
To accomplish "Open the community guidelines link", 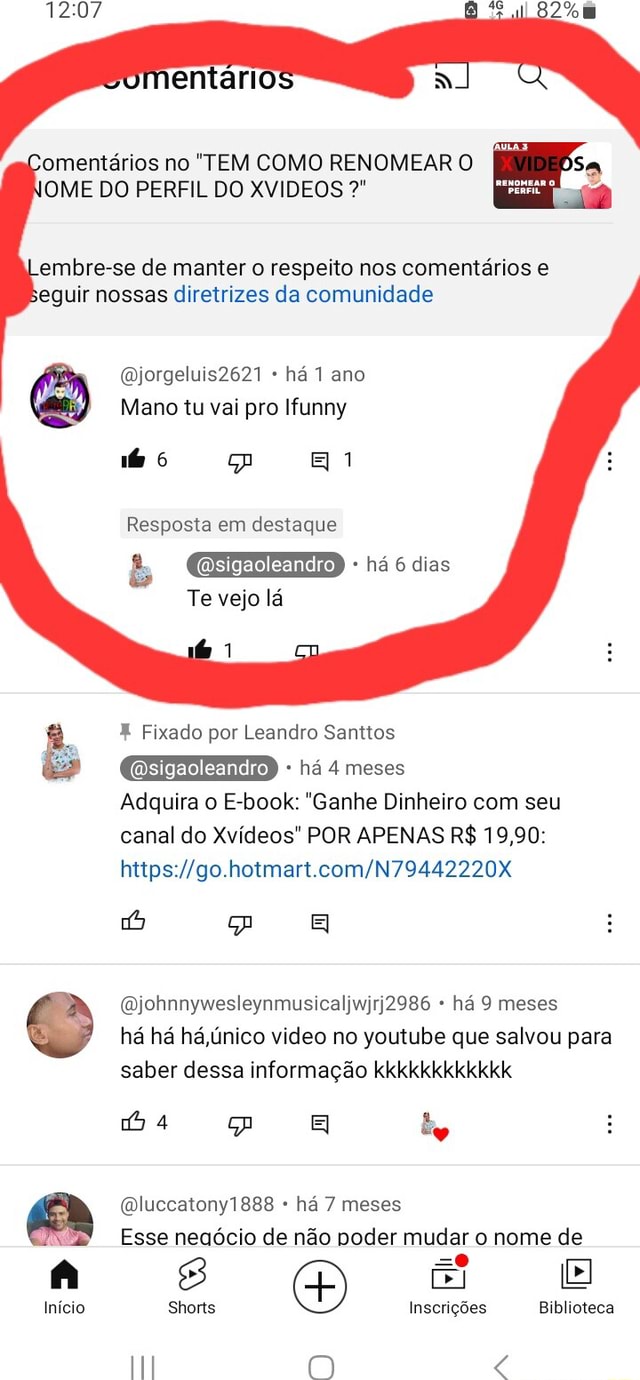I will [303, 294].
